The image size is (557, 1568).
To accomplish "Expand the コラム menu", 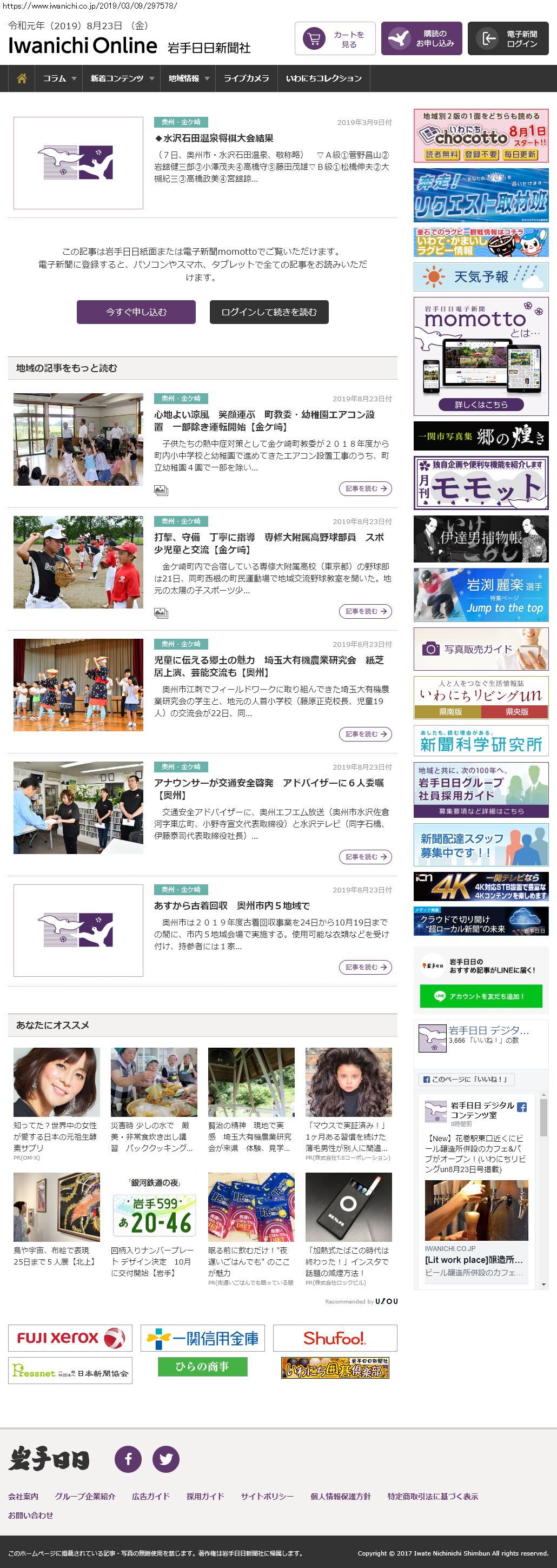I will coord(59,78).
